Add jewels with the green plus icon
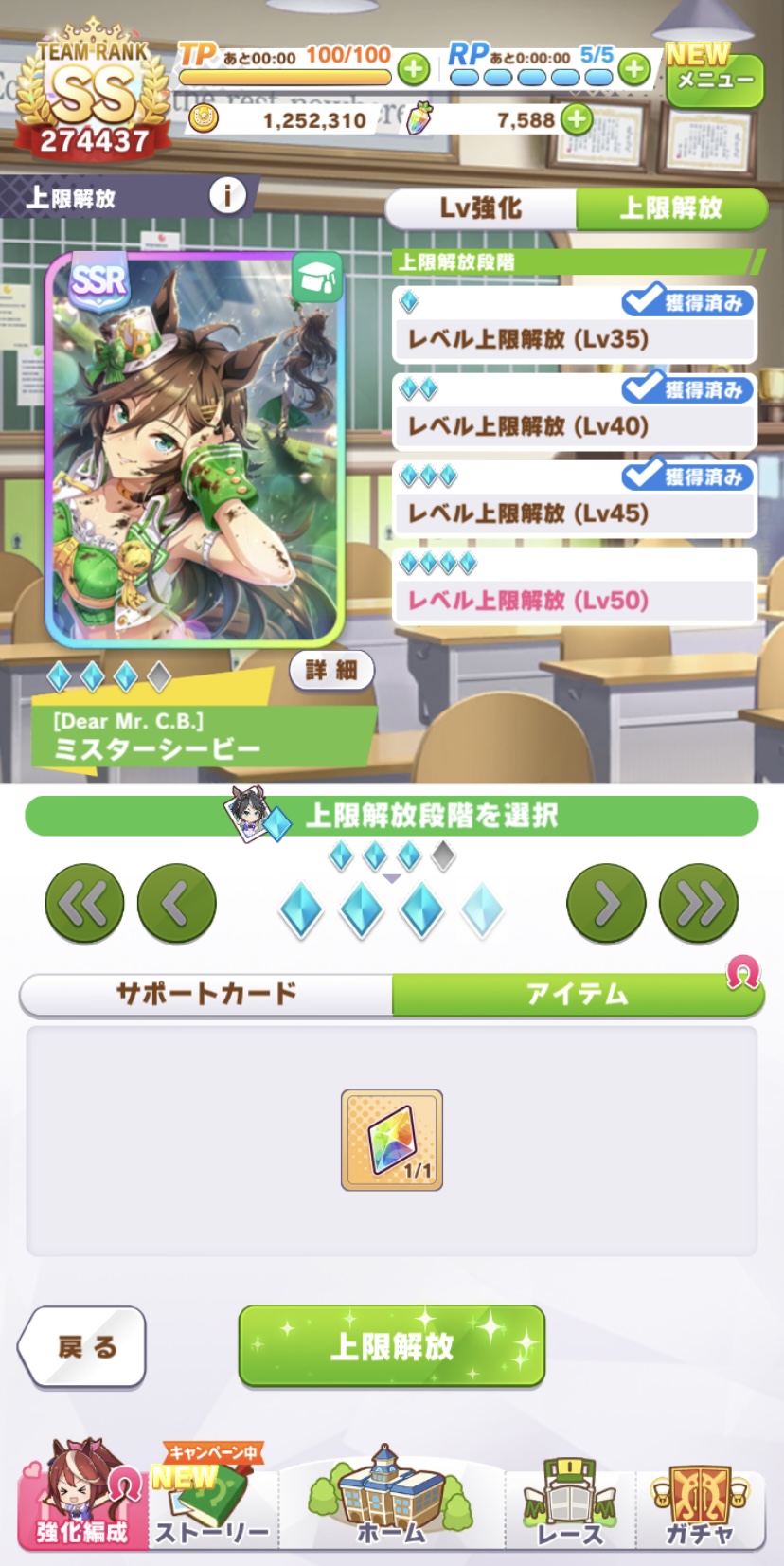Screen dimensions: 784x1566 coord(577,119)
